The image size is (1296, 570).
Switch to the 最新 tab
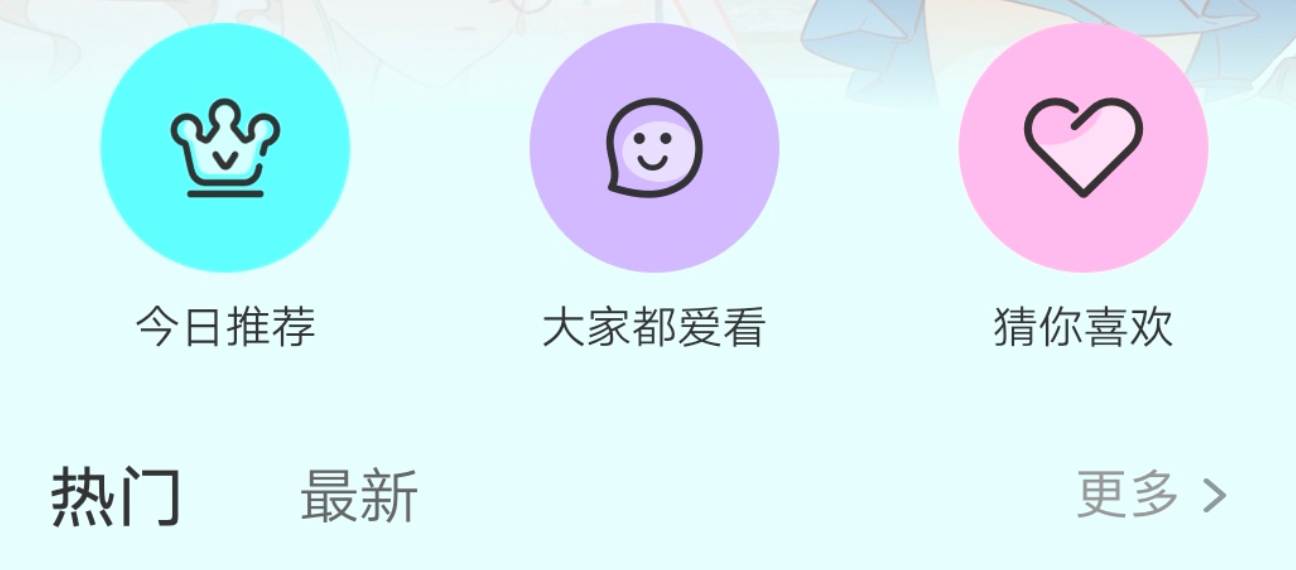coord(359,496)
